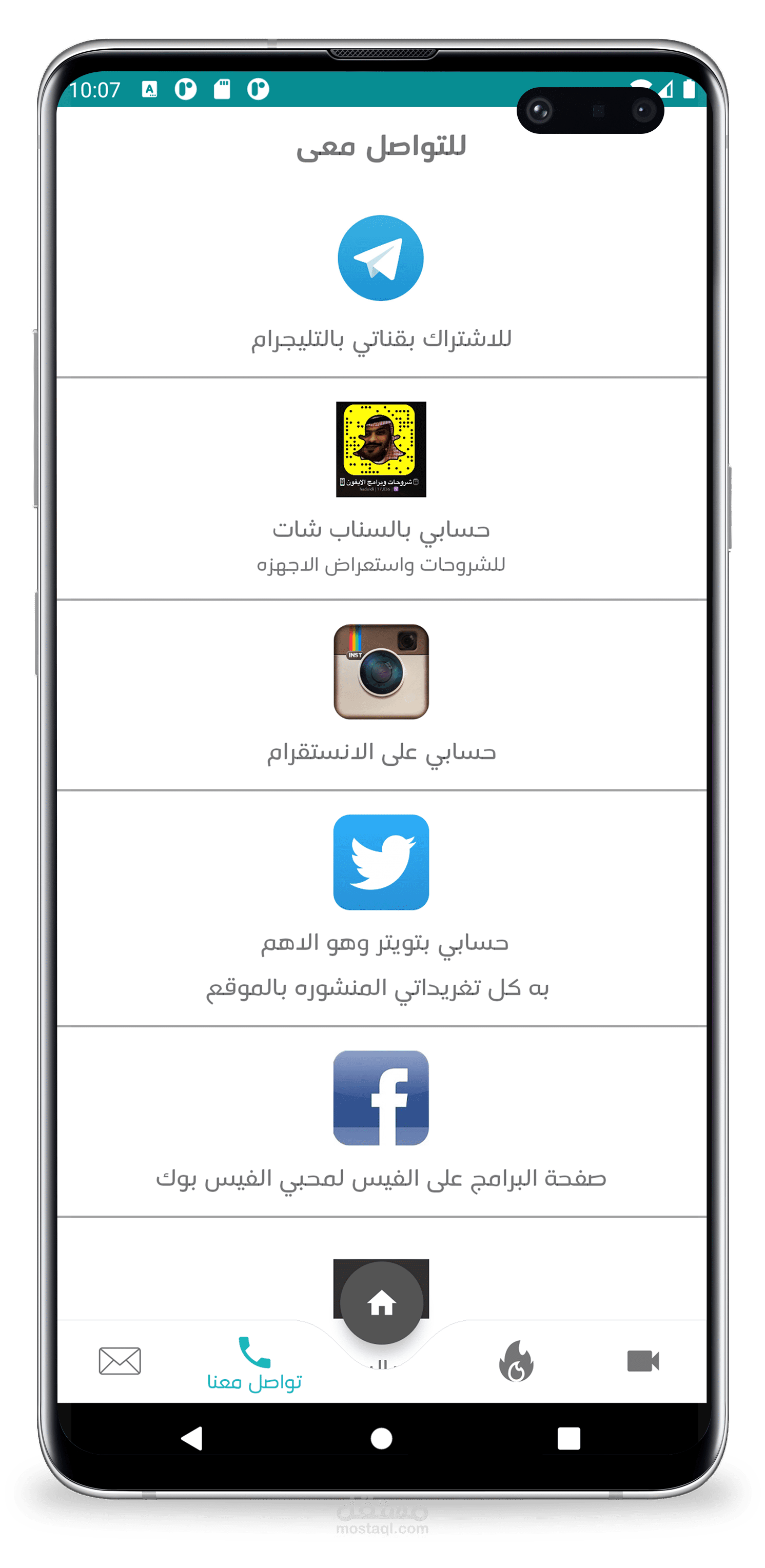765x1568 pixels.
Task: Go back with system back button
Action: (x=192, y=1438)
